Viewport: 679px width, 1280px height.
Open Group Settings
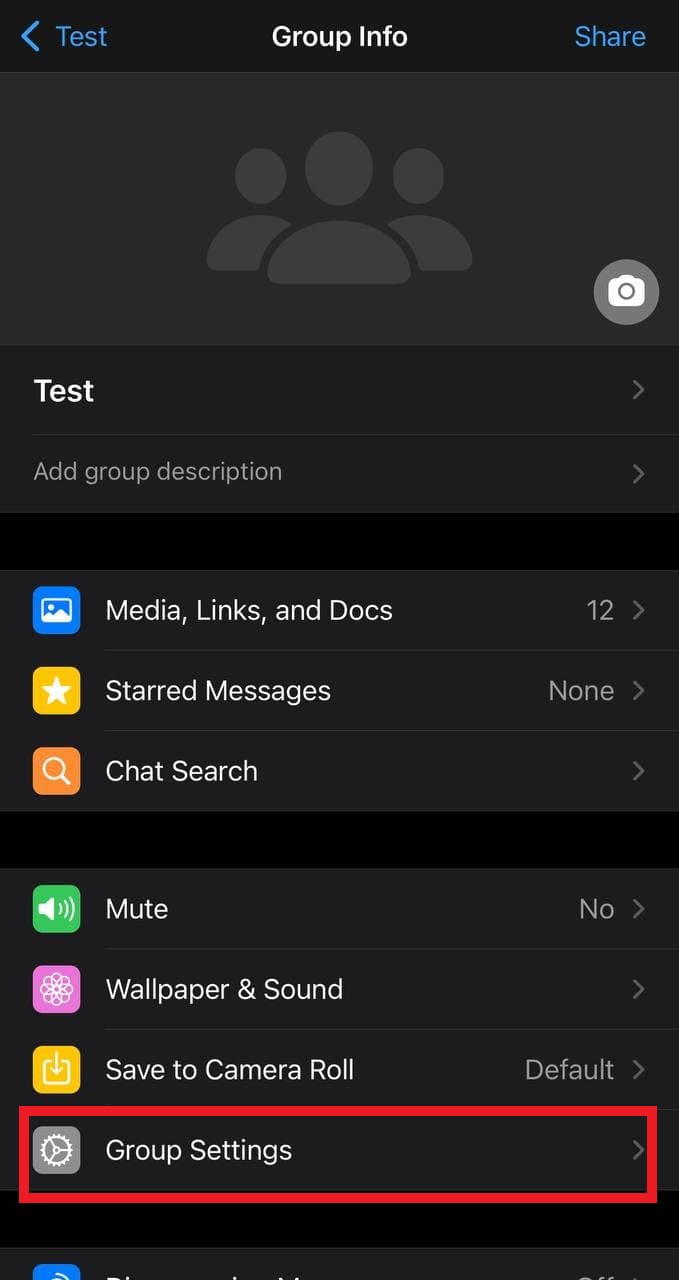pyautogui.click(x=339, y=1150)
